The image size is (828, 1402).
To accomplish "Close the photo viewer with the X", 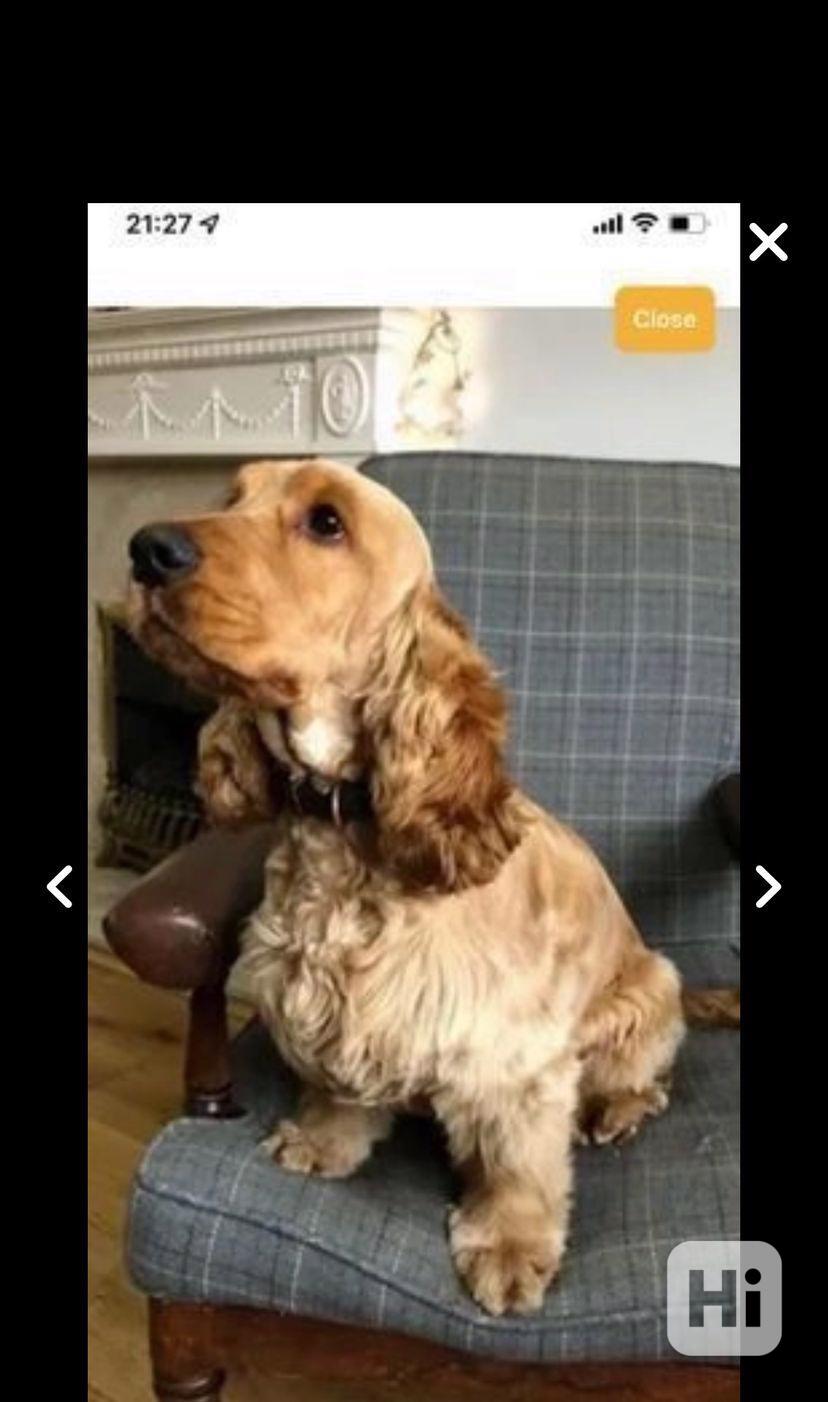I will [768, 242].
